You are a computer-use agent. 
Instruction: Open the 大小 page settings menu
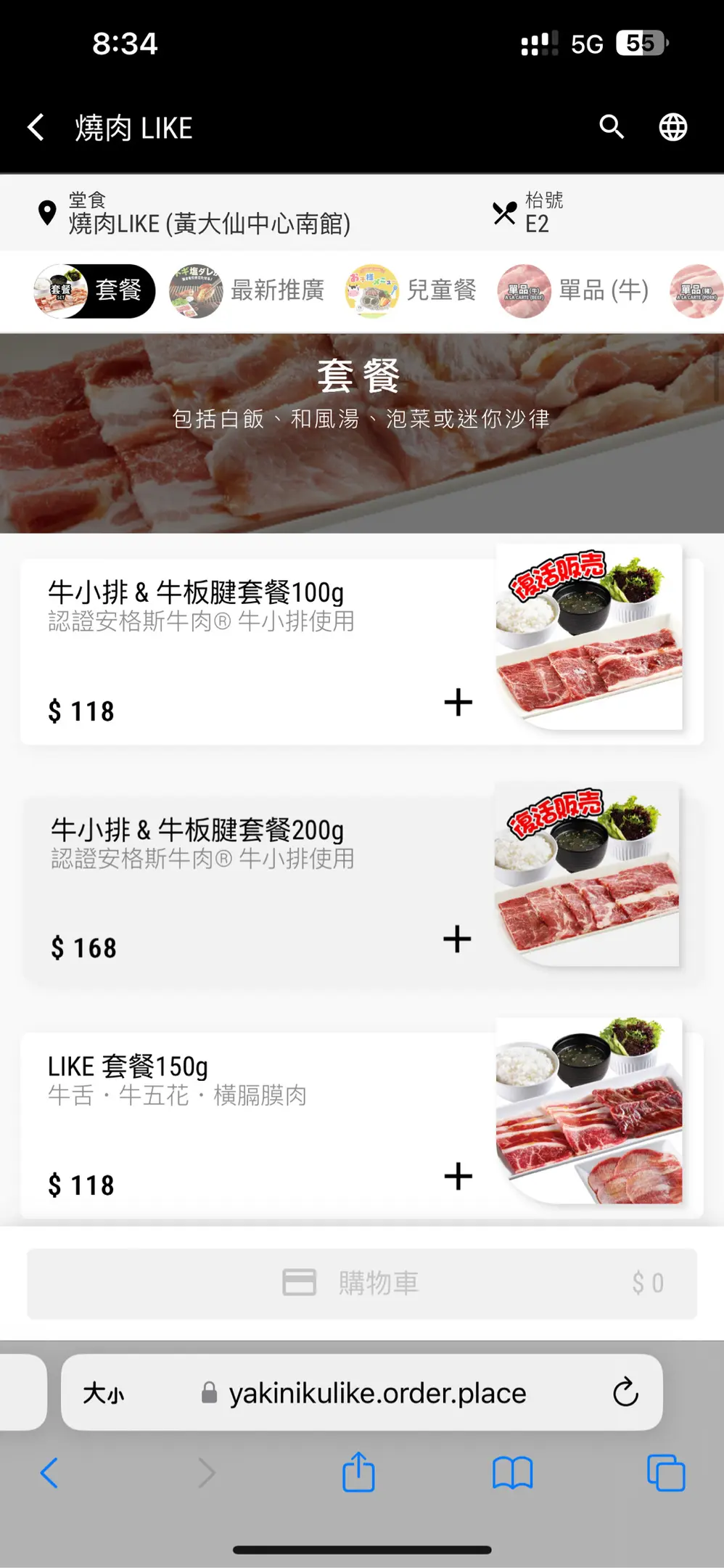point(103,1392)
